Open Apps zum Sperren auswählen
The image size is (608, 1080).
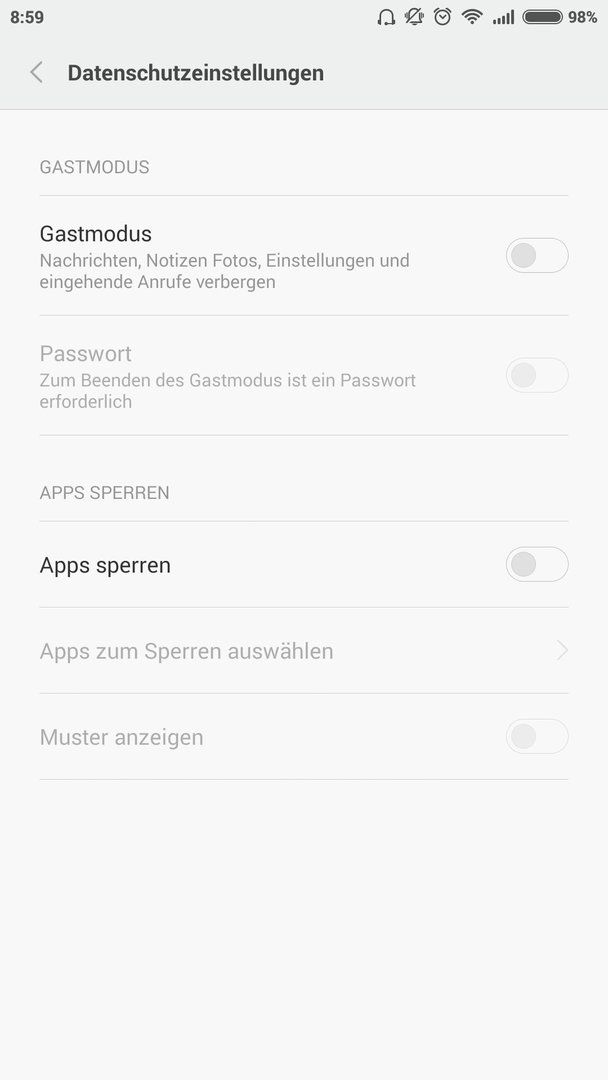click(x=304, y=650)
